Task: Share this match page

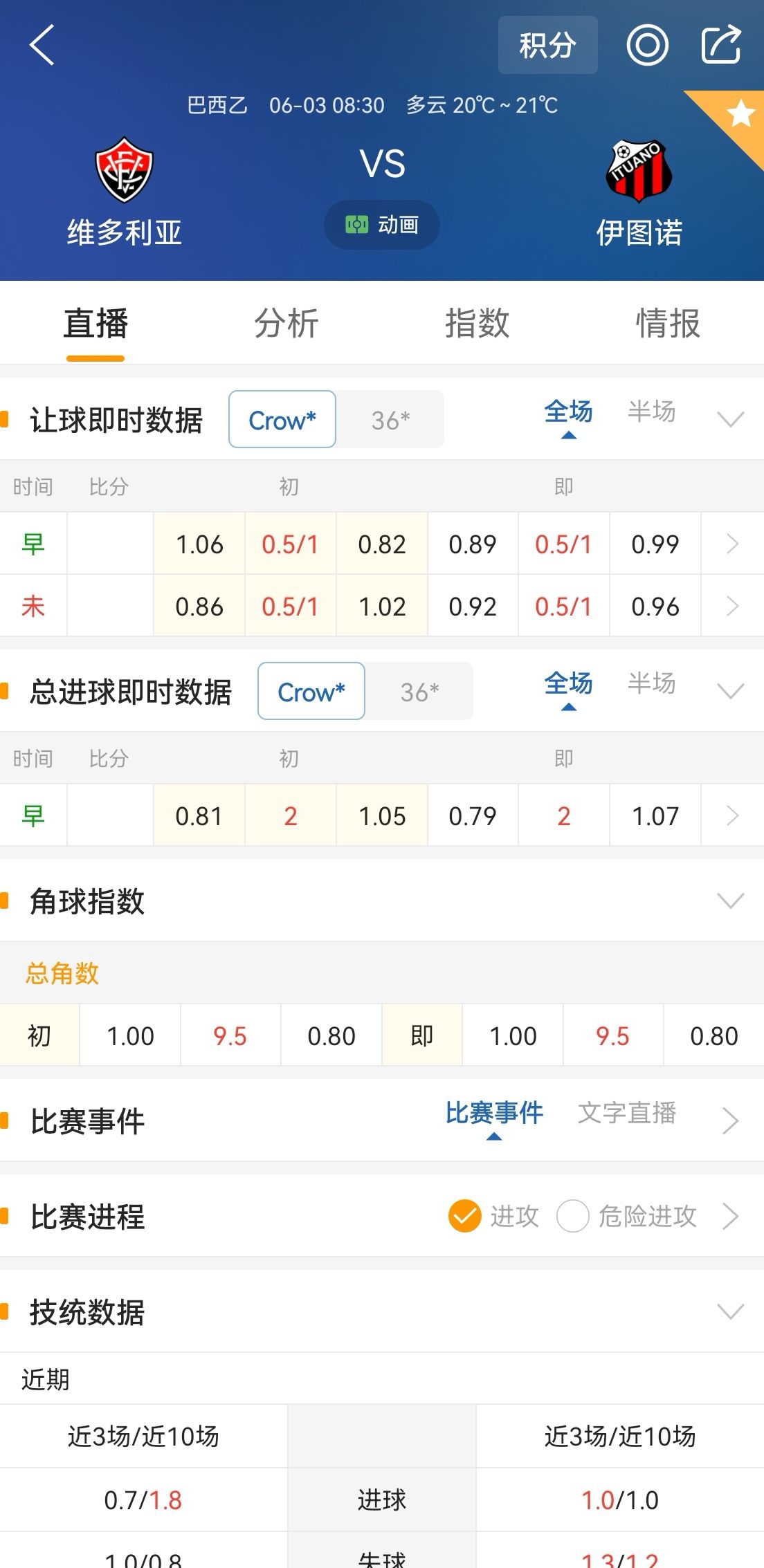Action: click(x=721, y=46)
